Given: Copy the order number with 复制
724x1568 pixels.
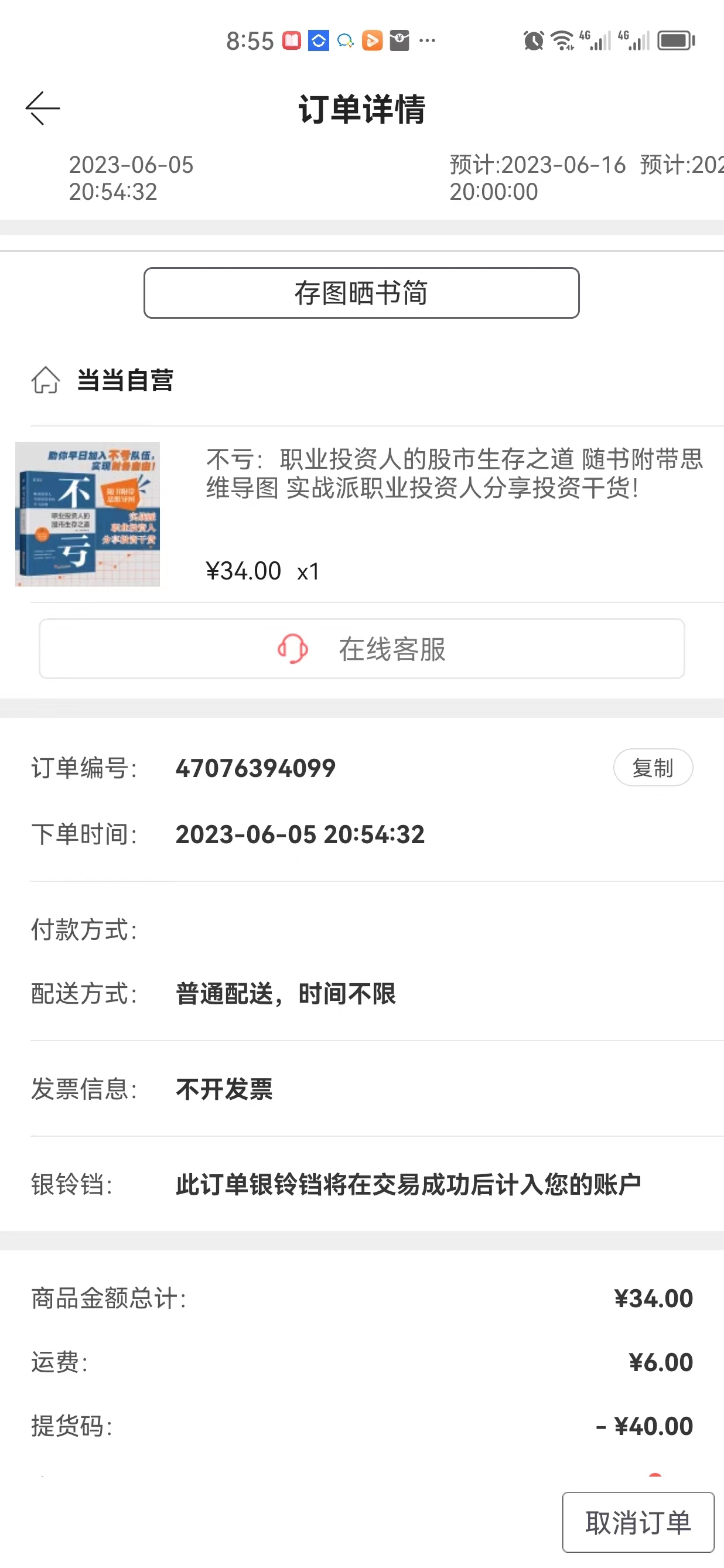Looking at the screenshot, I should pos(652,768).
